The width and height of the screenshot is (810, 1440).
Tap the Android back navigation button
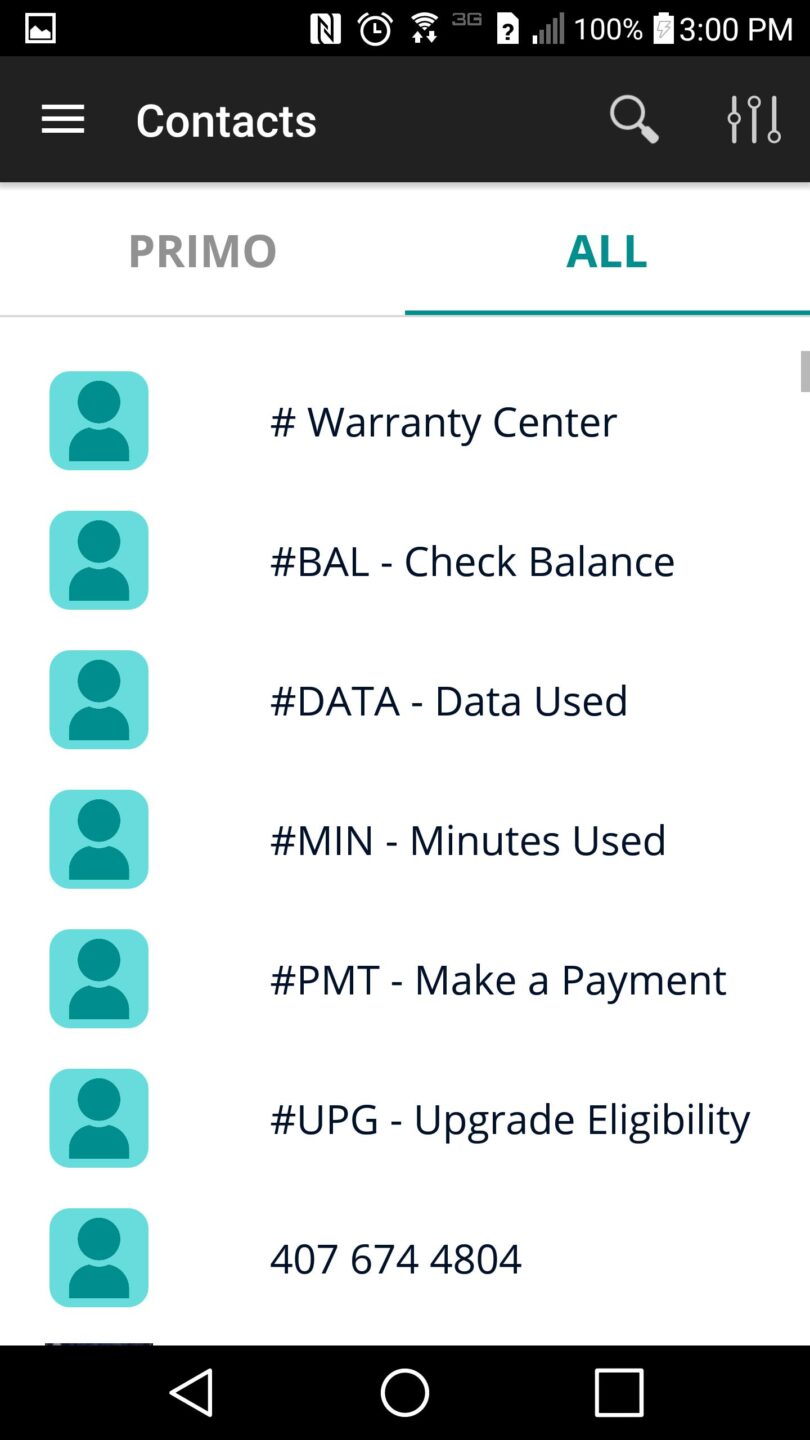coord(190,1391)
